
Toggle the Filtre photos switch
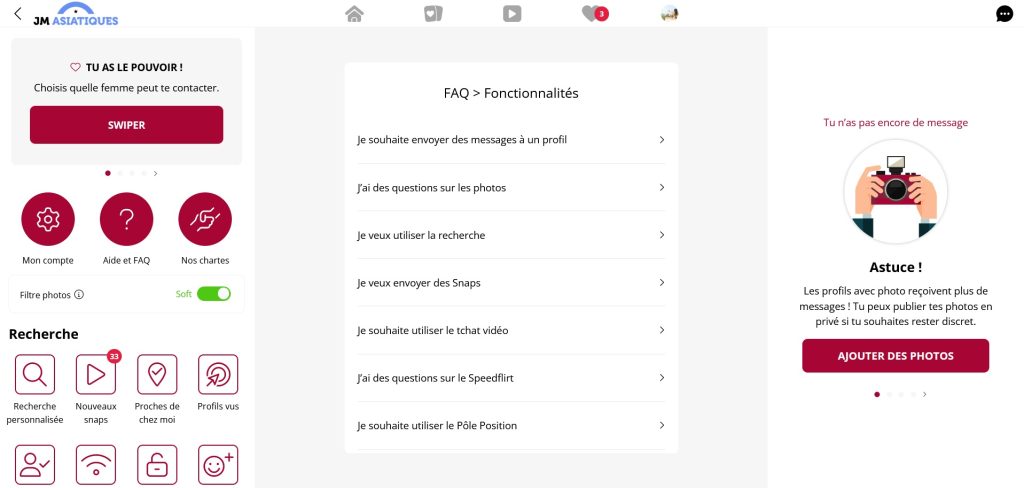point(213,294)
